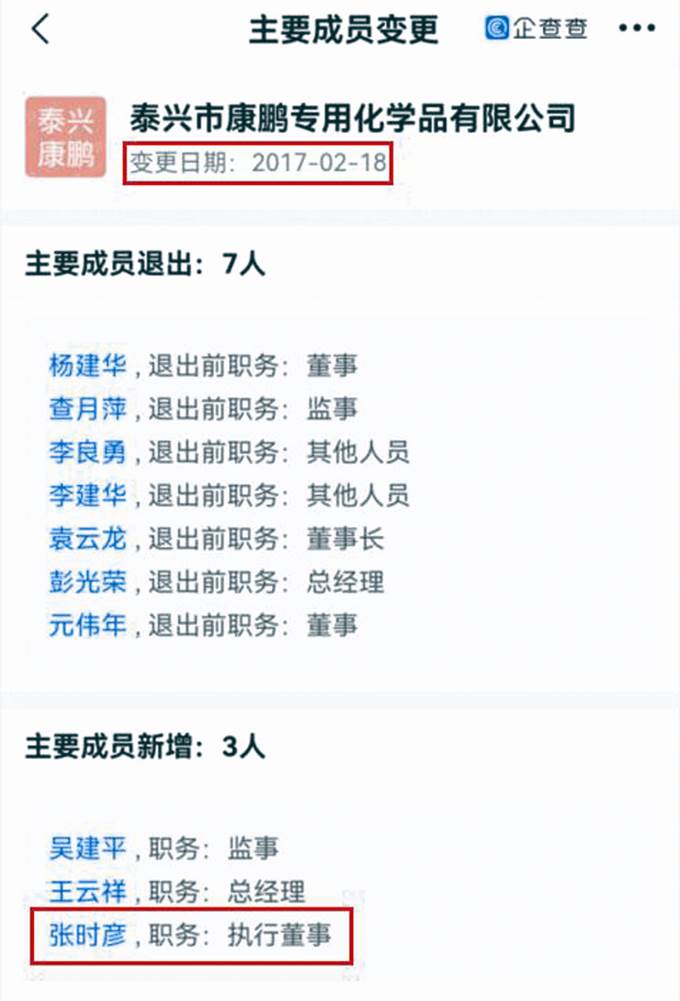Open 彭光荣's profile
680x1001 pixels.
point(88,582)
